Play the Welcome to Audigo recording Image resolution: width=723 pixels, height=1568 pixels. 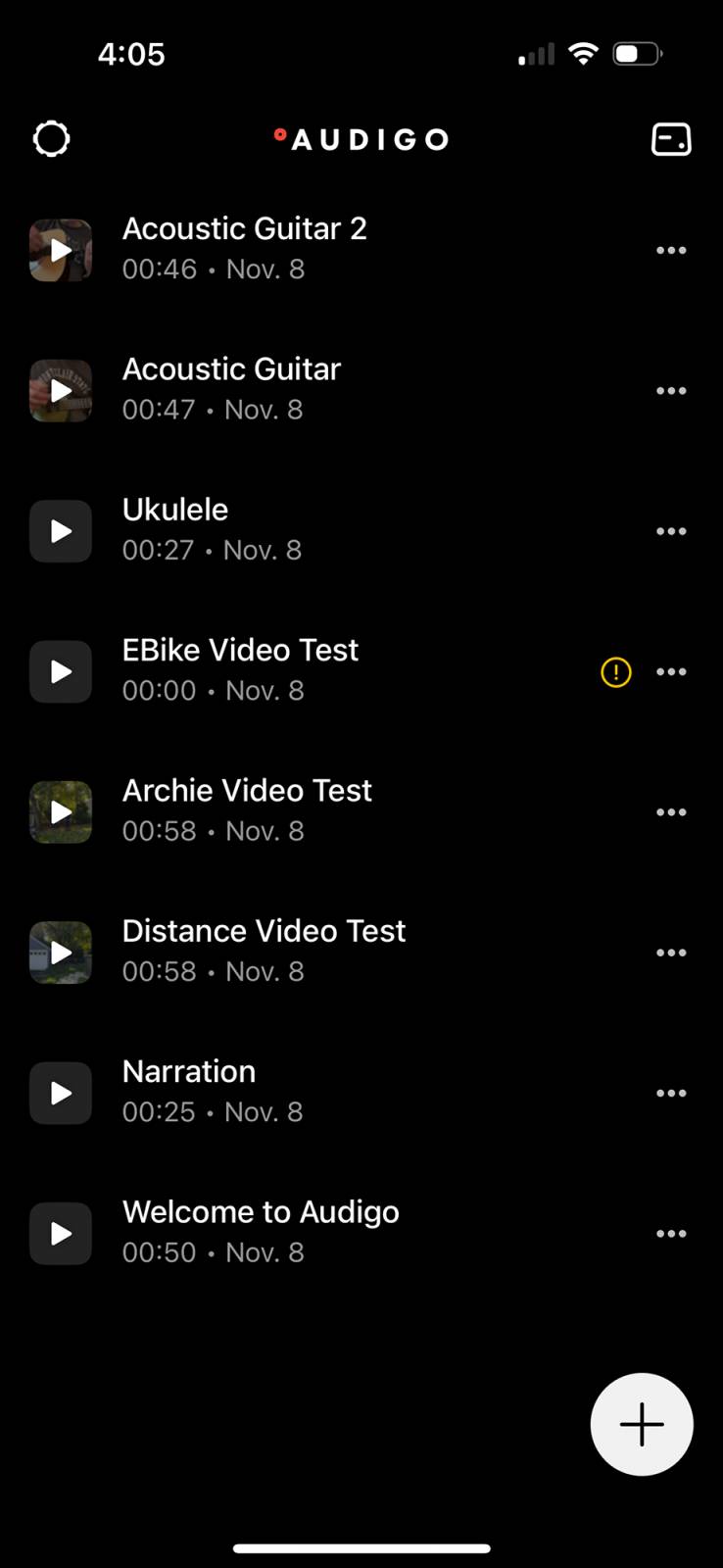click(61, 1234)
